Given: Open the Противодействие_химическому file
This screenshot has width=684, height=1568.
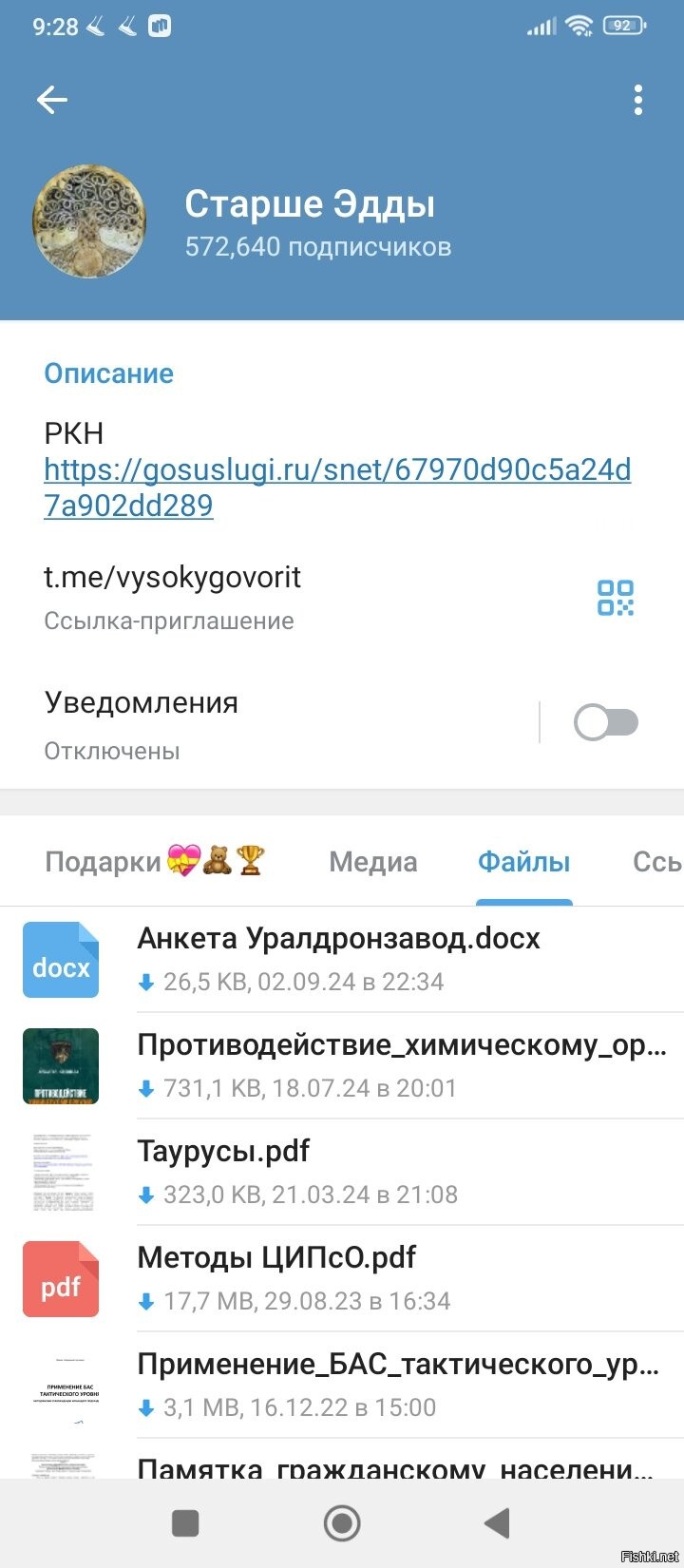Looking at the screenshot, I should (x=342, y=1065).
